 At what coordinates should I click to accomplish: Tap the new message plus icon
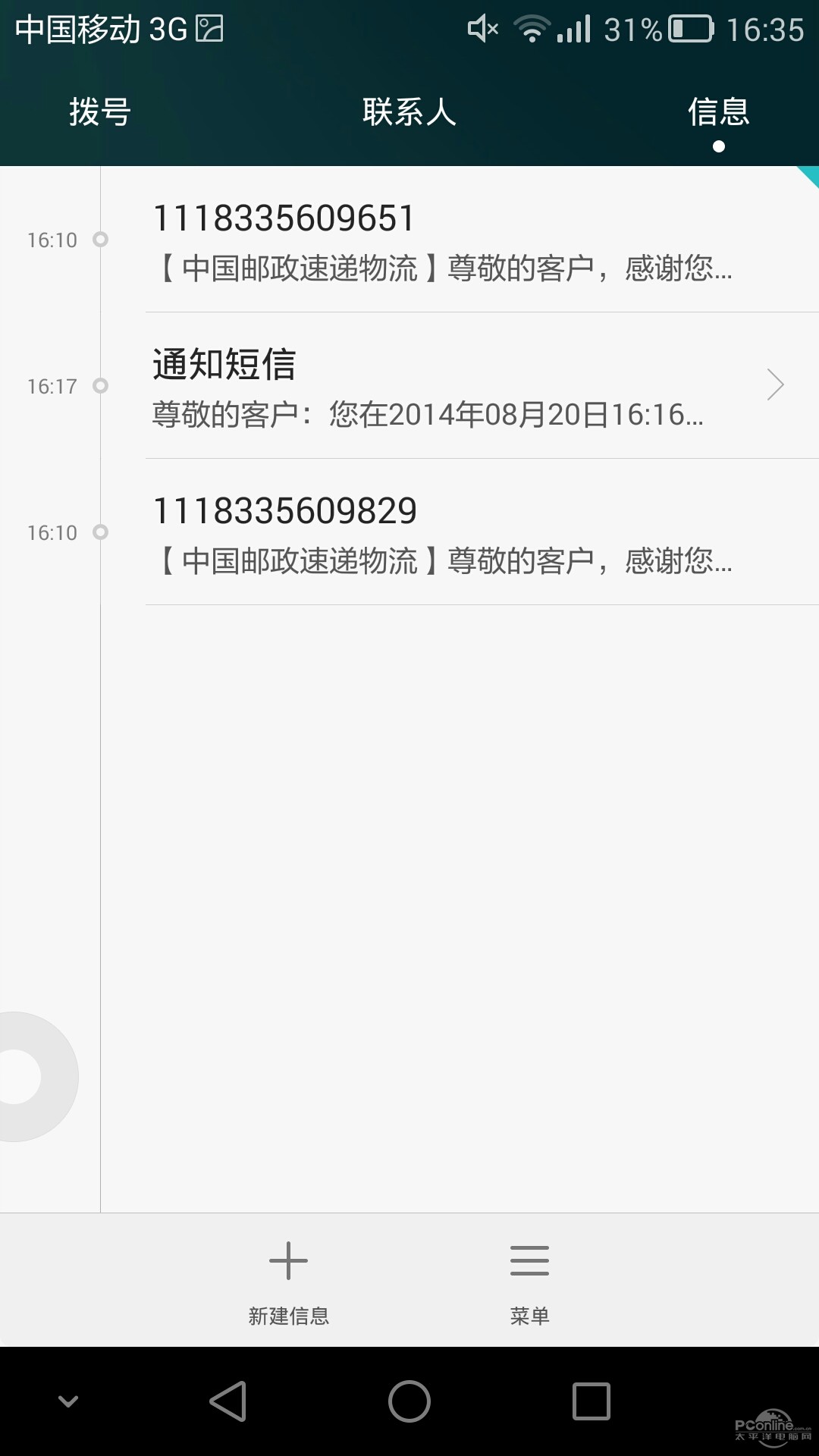click(x=288, y=1259)
